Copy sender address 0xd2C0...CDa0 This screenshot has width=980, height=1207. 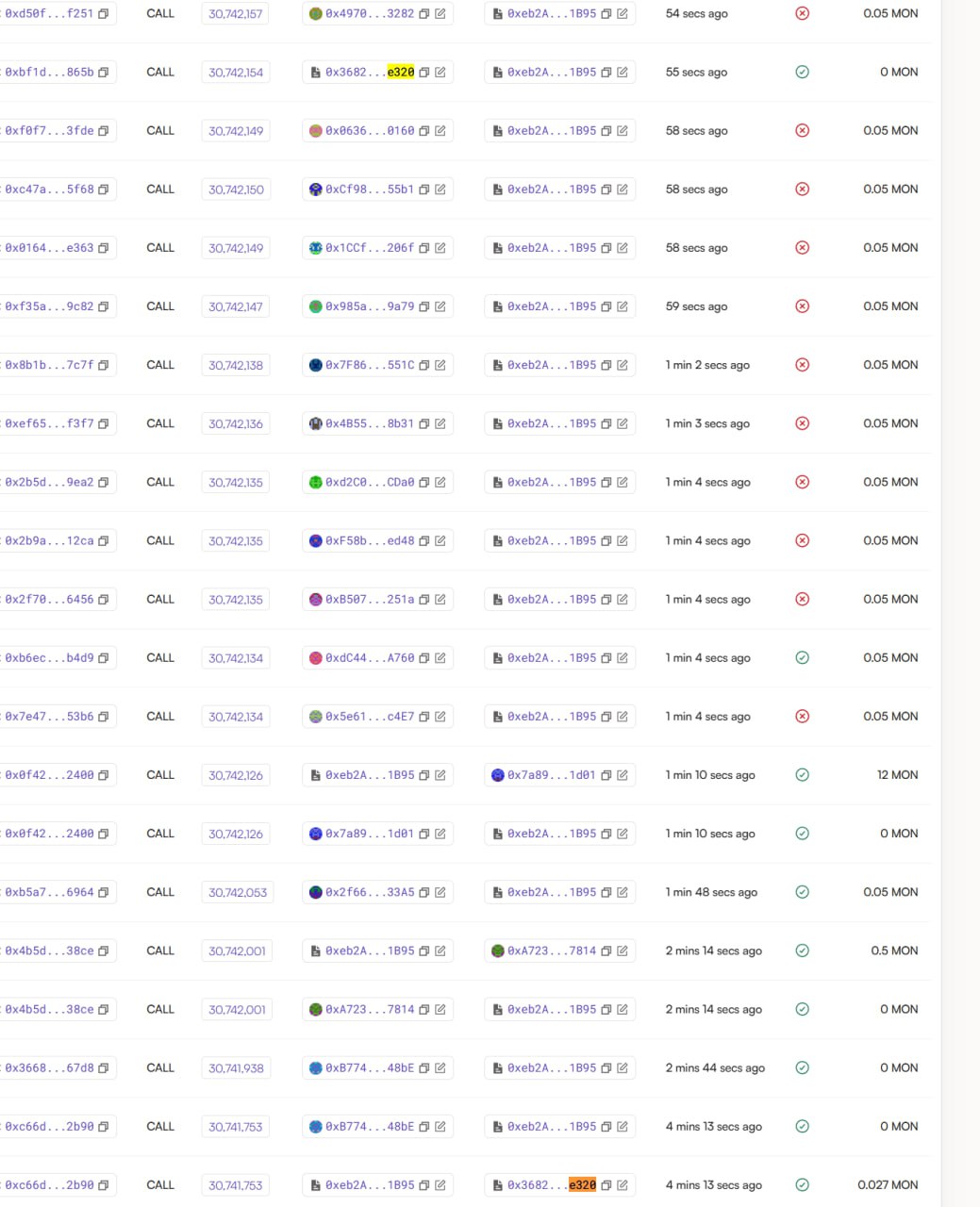(x=424, y=482)
